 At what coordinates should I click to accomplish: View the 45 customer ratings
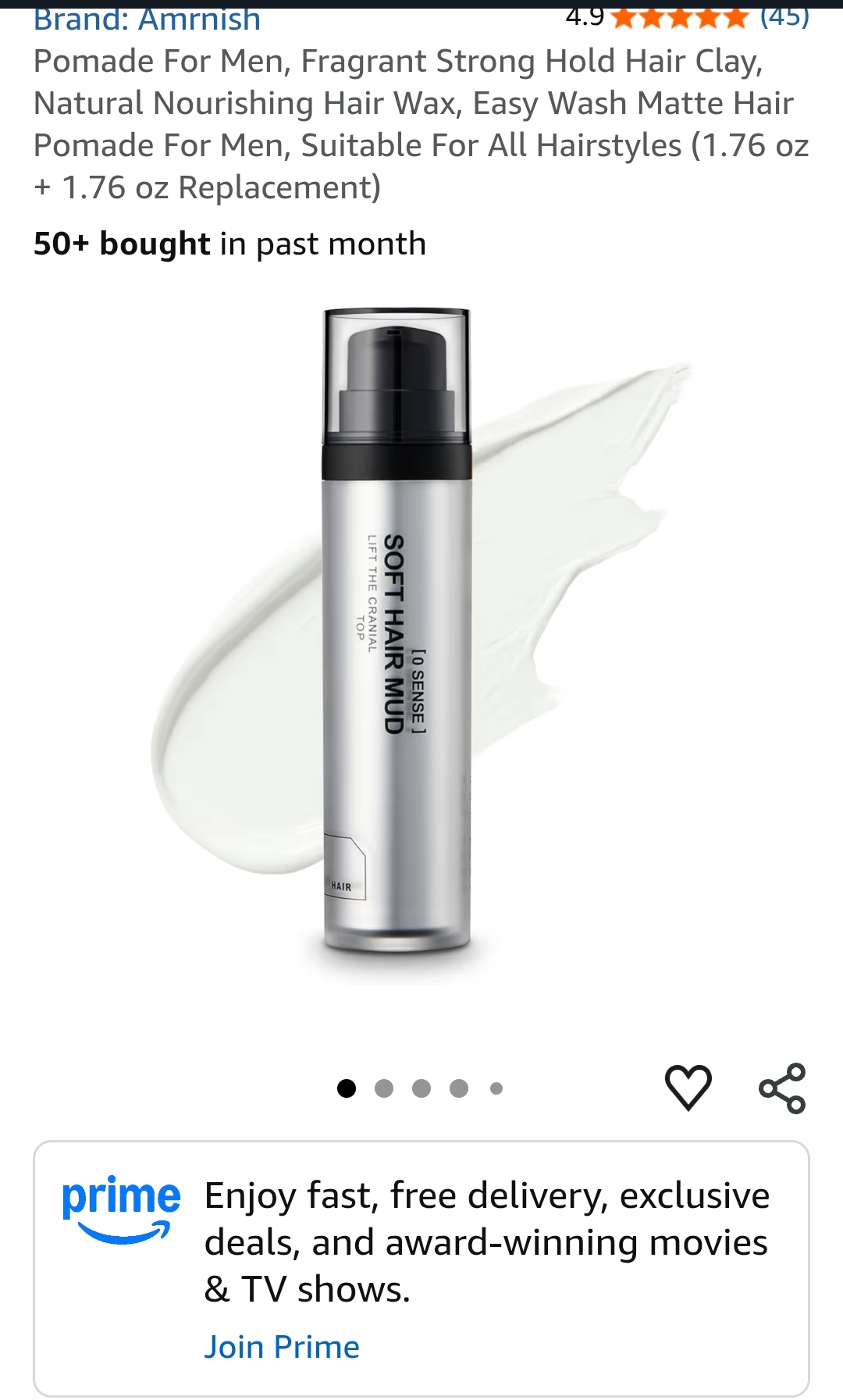pyautogui.click(x=784, y=17)
